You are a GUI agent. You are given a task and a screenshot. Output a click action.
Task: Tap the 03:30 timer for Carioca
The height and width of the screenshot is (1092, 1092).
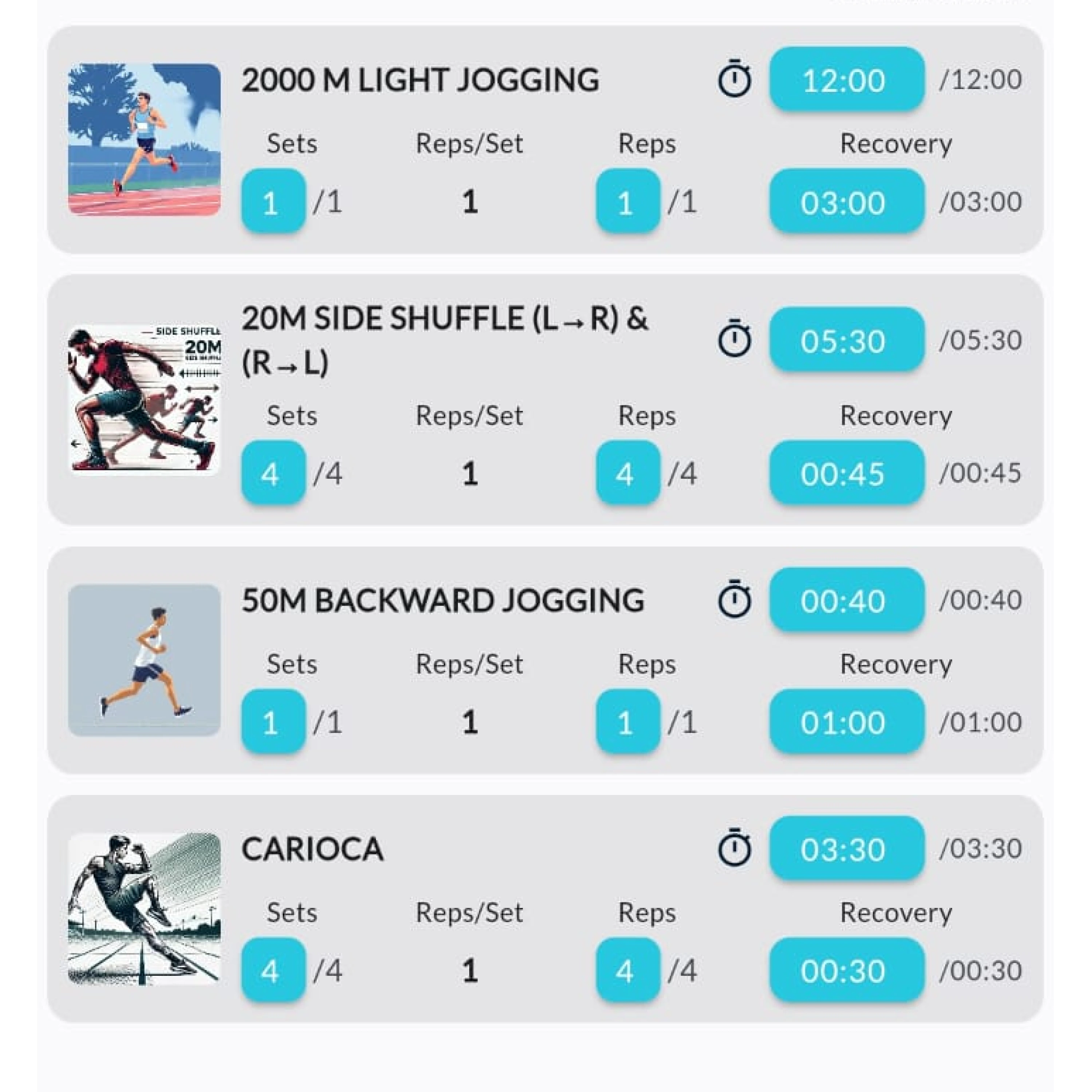coord(846,849)
